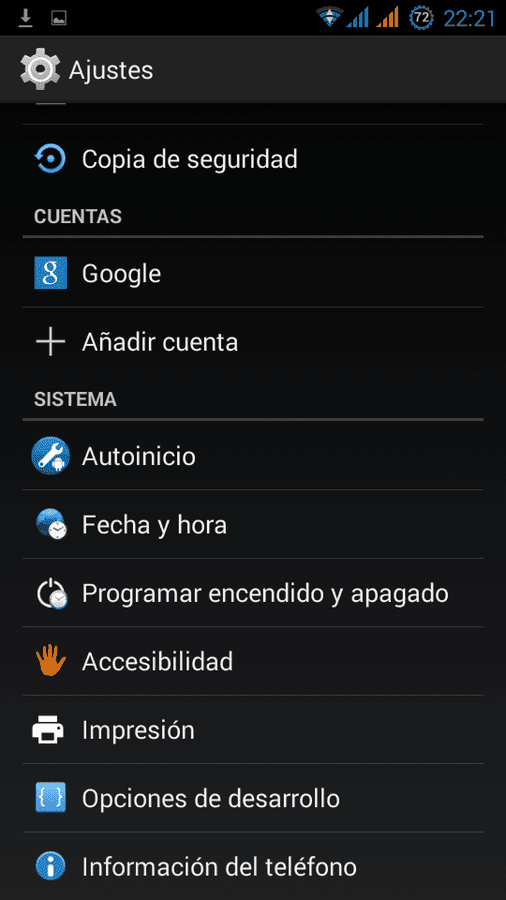This screenshot has height=900, width=506.
Task: Open Copia de seguridad settings
Action: (253, 159)
